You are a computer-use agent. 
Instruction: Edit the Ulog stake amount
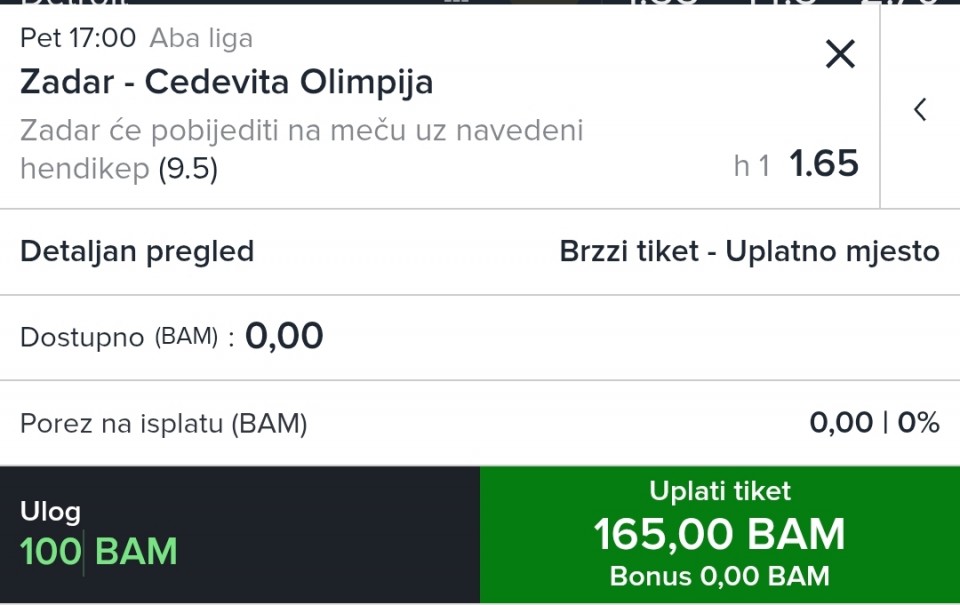pyautogui.click(x=98, y=551)
